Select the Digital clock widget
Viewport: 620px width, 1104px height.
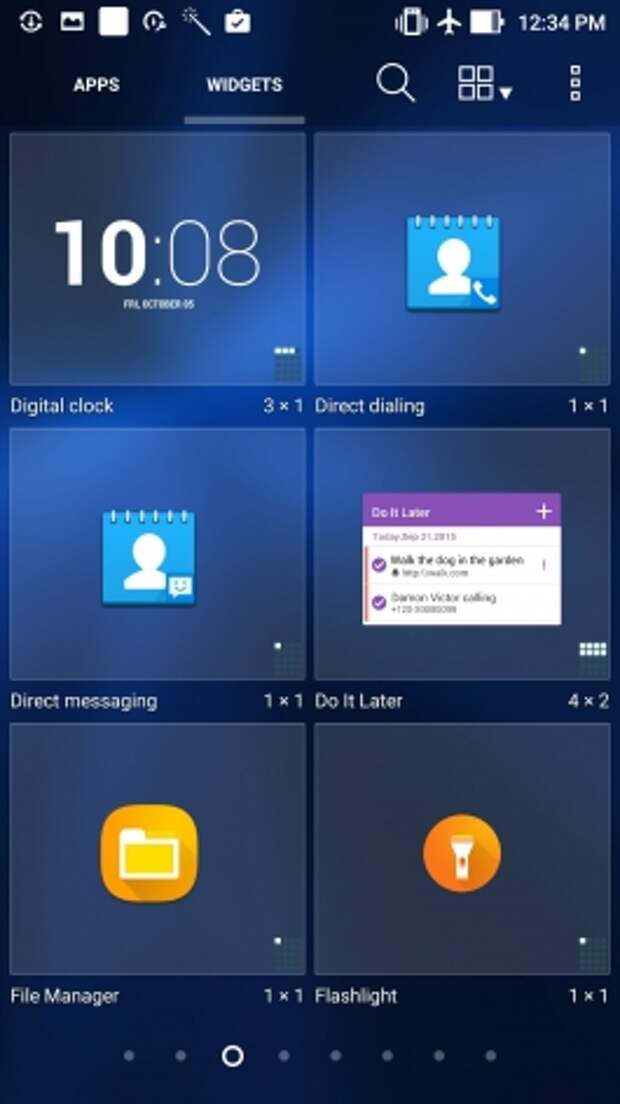pyautogui.click(x=157, y=259)
